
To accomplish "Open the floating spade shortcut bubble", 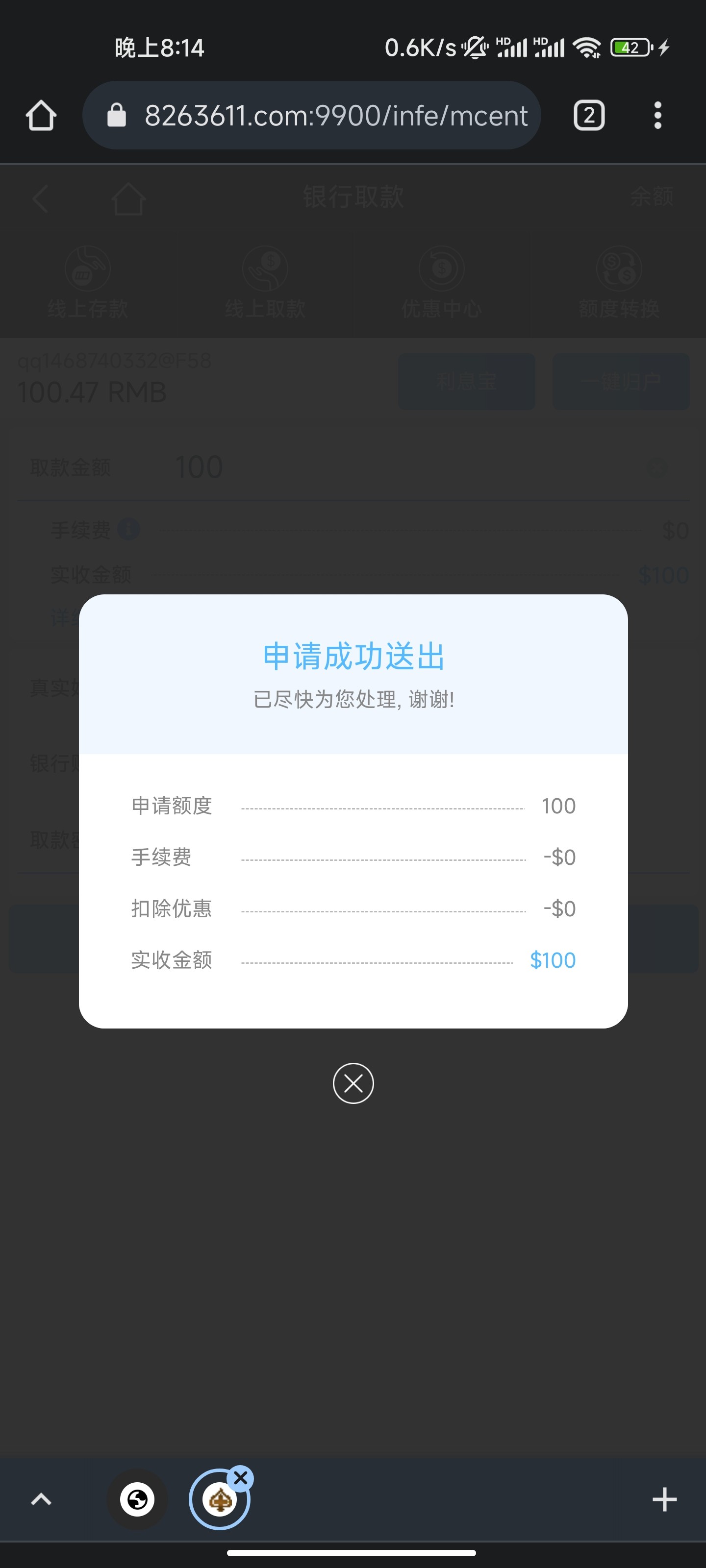I will [x=219, y=1500].
